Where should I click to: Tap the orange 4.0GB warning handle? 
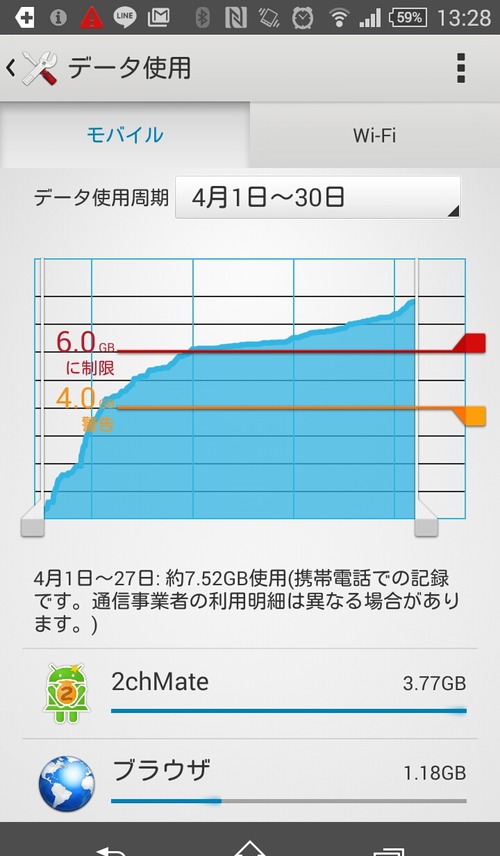470,415
